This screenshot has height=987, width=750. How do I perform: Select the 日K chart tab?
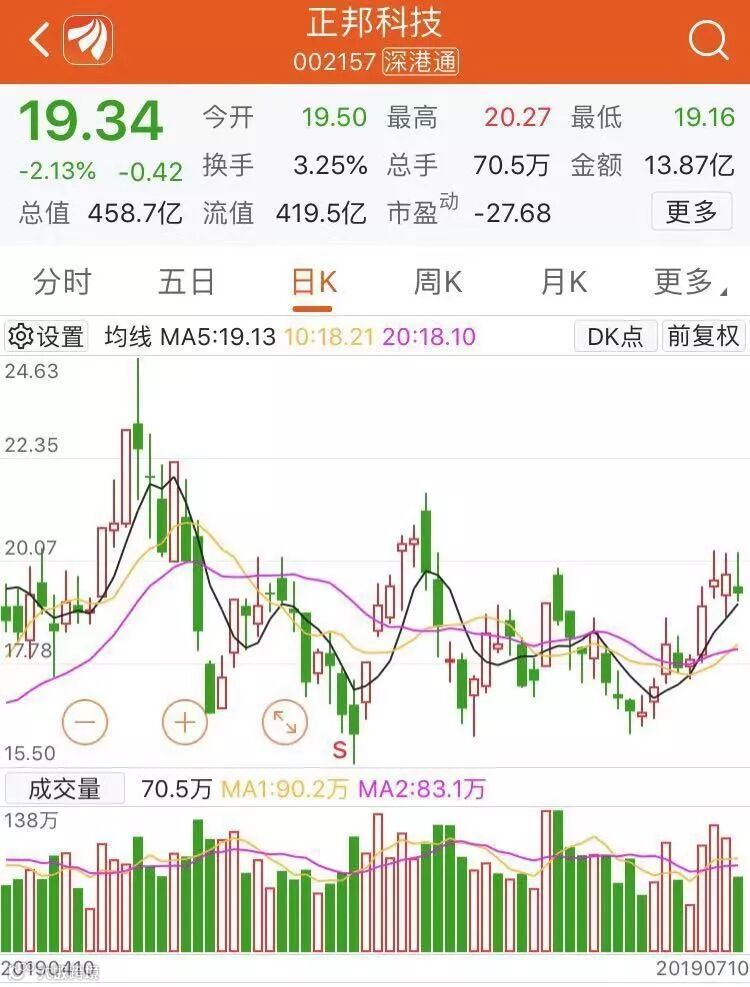(313, 282)
